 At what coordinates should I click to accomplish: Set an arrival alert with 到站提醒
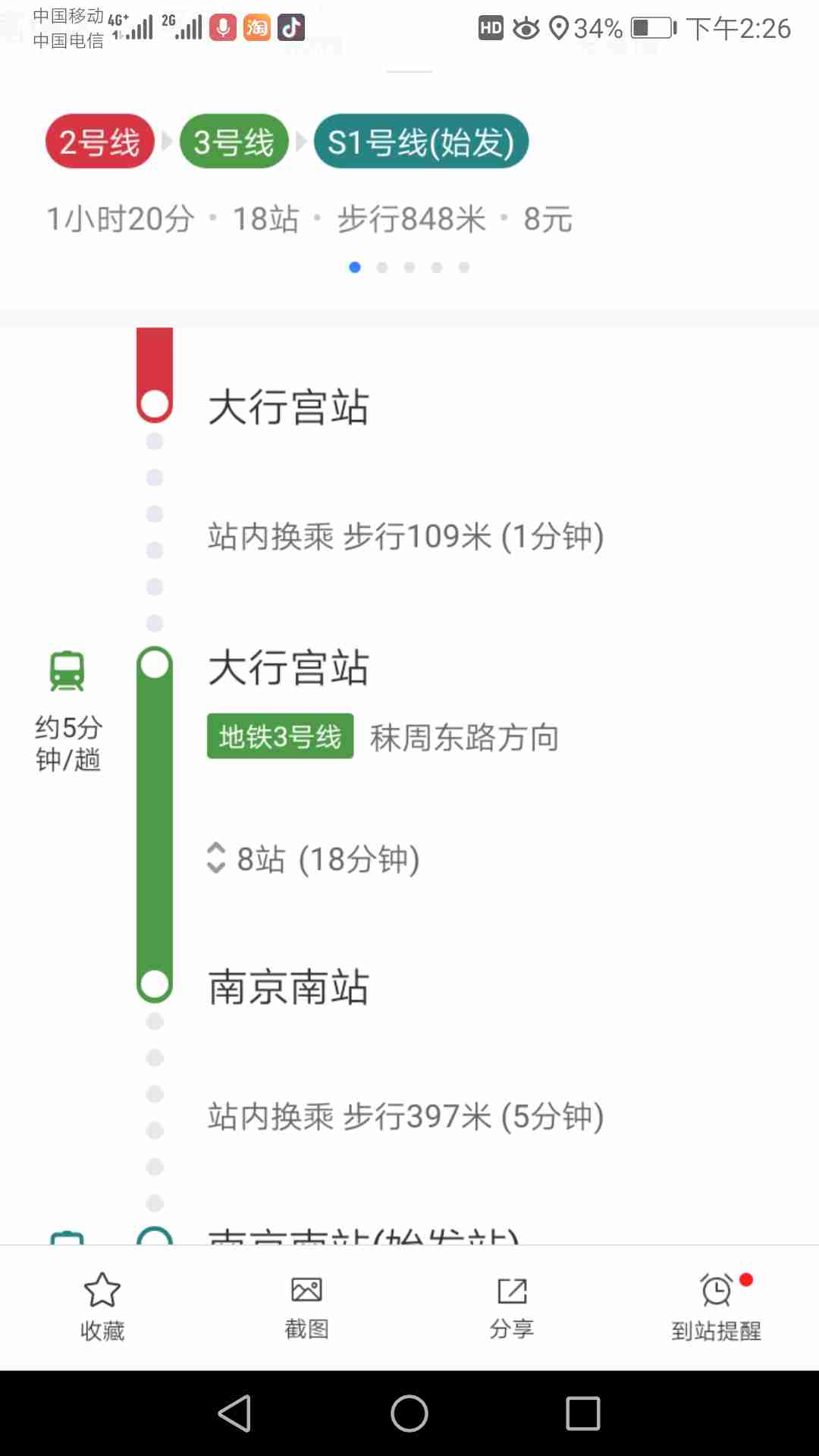716,1306
